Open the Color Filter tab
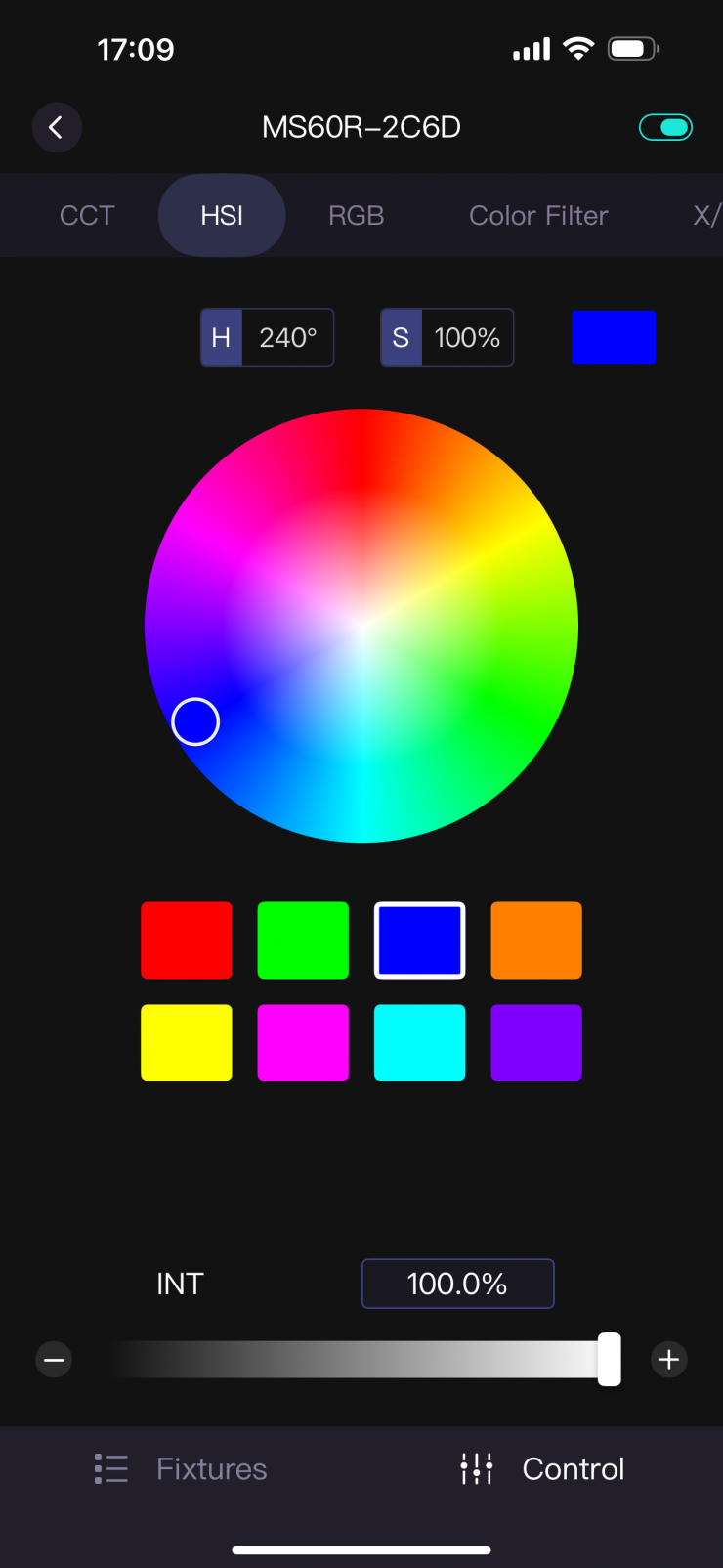Image resolution: width=723 pixels, height=1568 pixels. coord(538,215)
